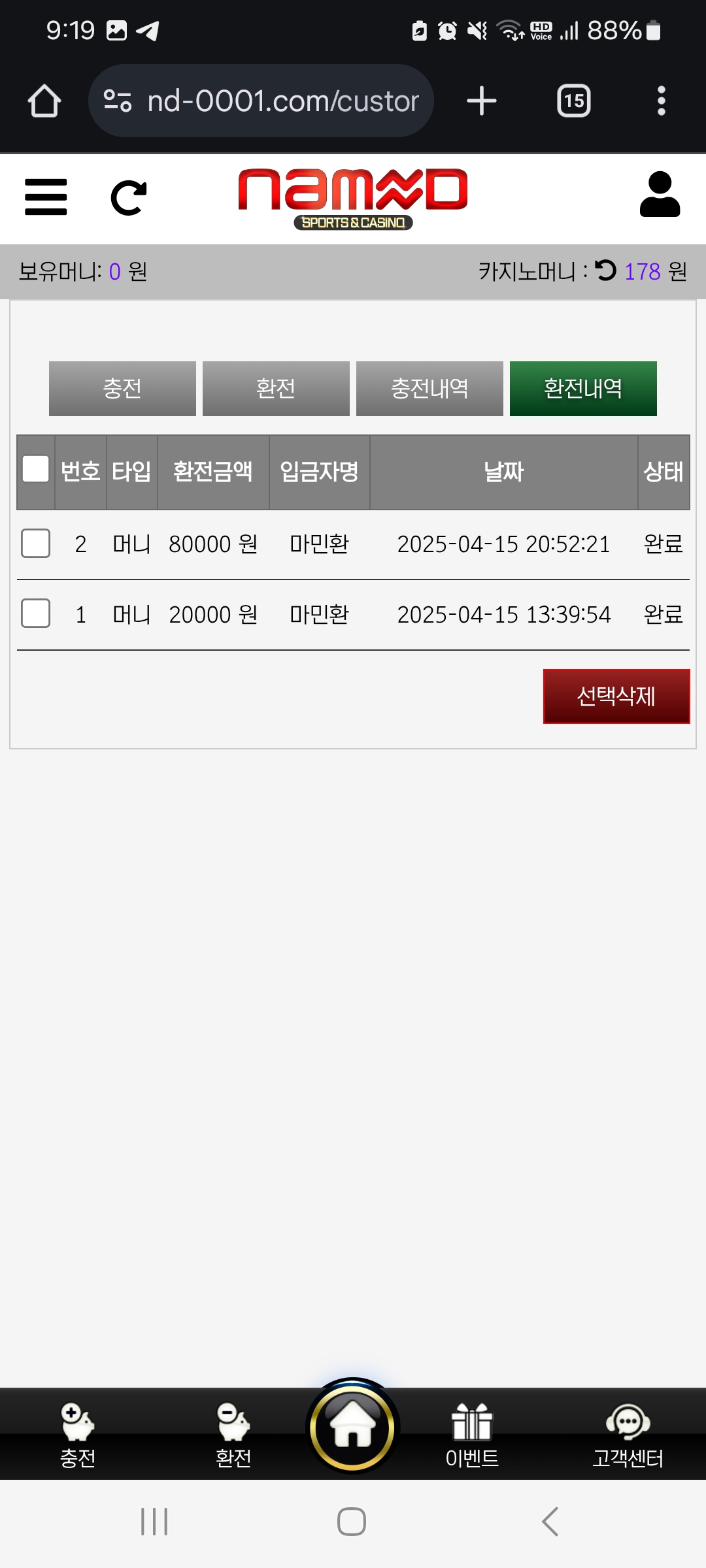The image size is (706, 1568).
Task: Go to the site home via center button
Action: coord(352,1428)
